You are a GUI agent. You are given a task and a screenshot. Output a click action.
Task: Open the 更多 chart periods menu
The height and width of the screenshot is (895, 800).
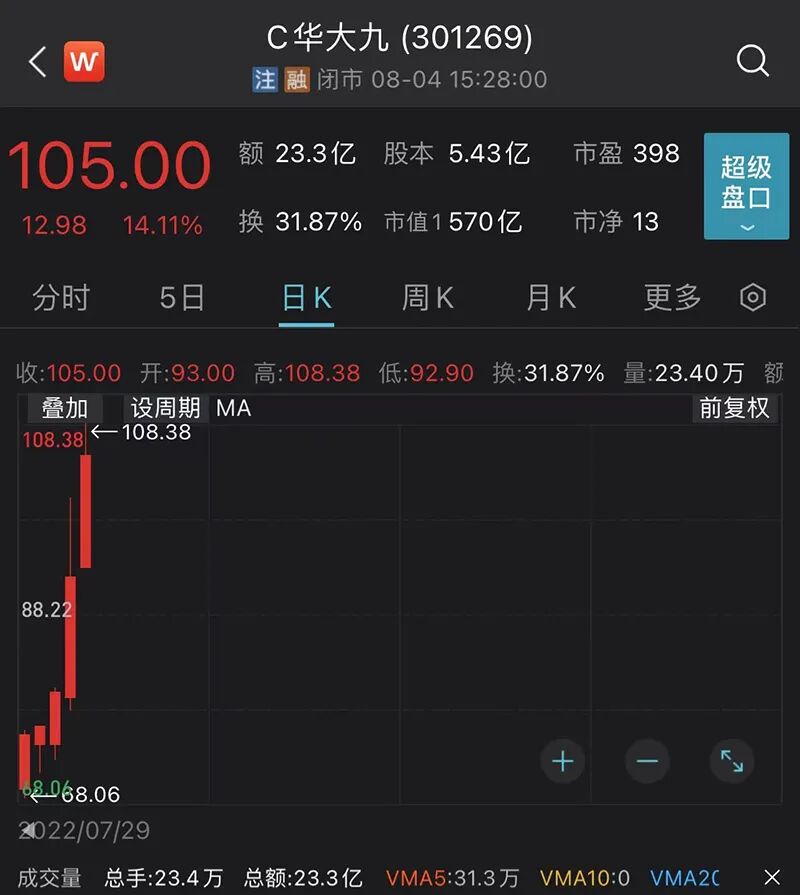672,298
